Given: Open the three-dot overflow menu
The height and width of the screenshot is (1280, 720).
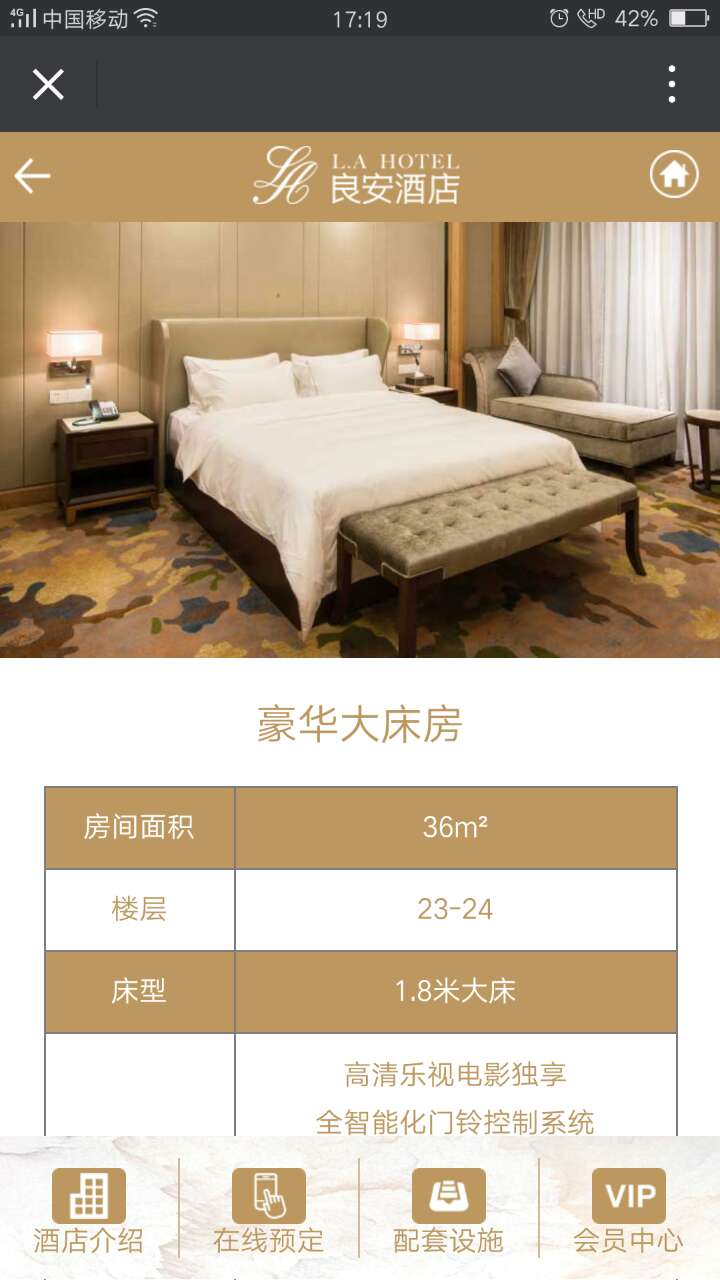Looking at the screenshot, I should point(672,85).
